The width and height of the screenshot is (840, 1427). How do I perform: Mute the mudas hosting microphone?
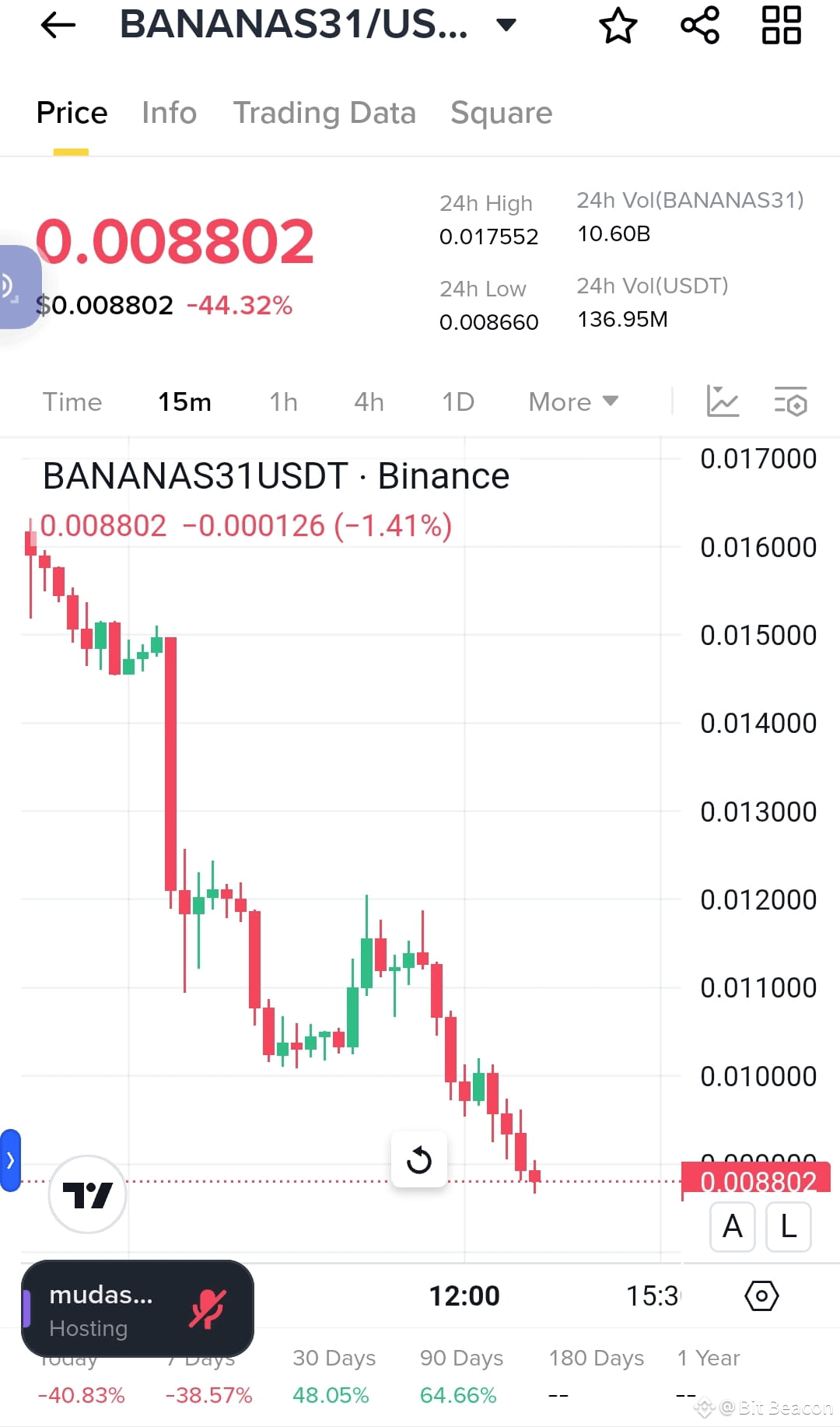pos(208,1308)
